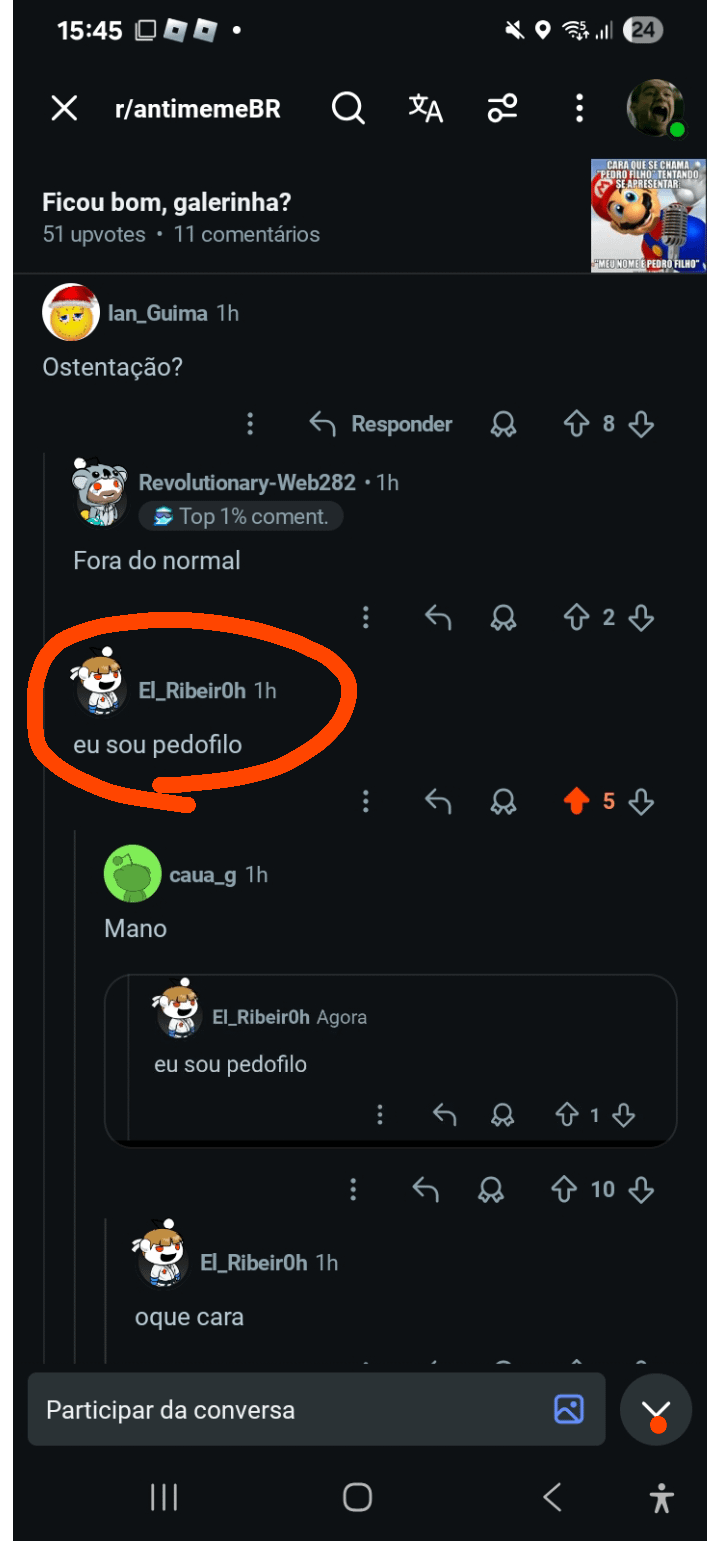This screenshot has width=720, height=1541.
Task: Translate the comments with the translate icon
Action: [x=425, y=109]
